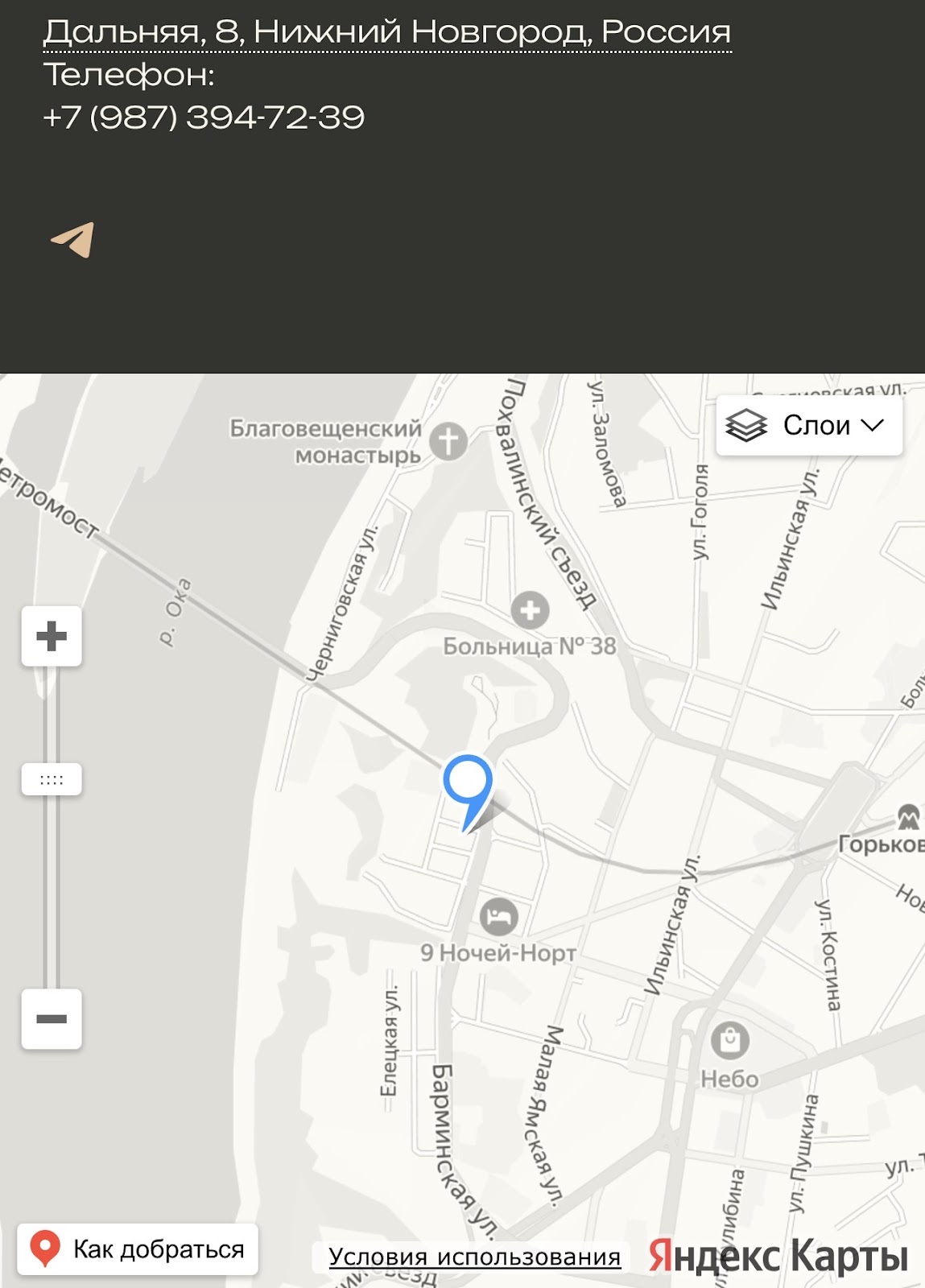
Task: Select the Небо shopping marker
Action: 729,1041
